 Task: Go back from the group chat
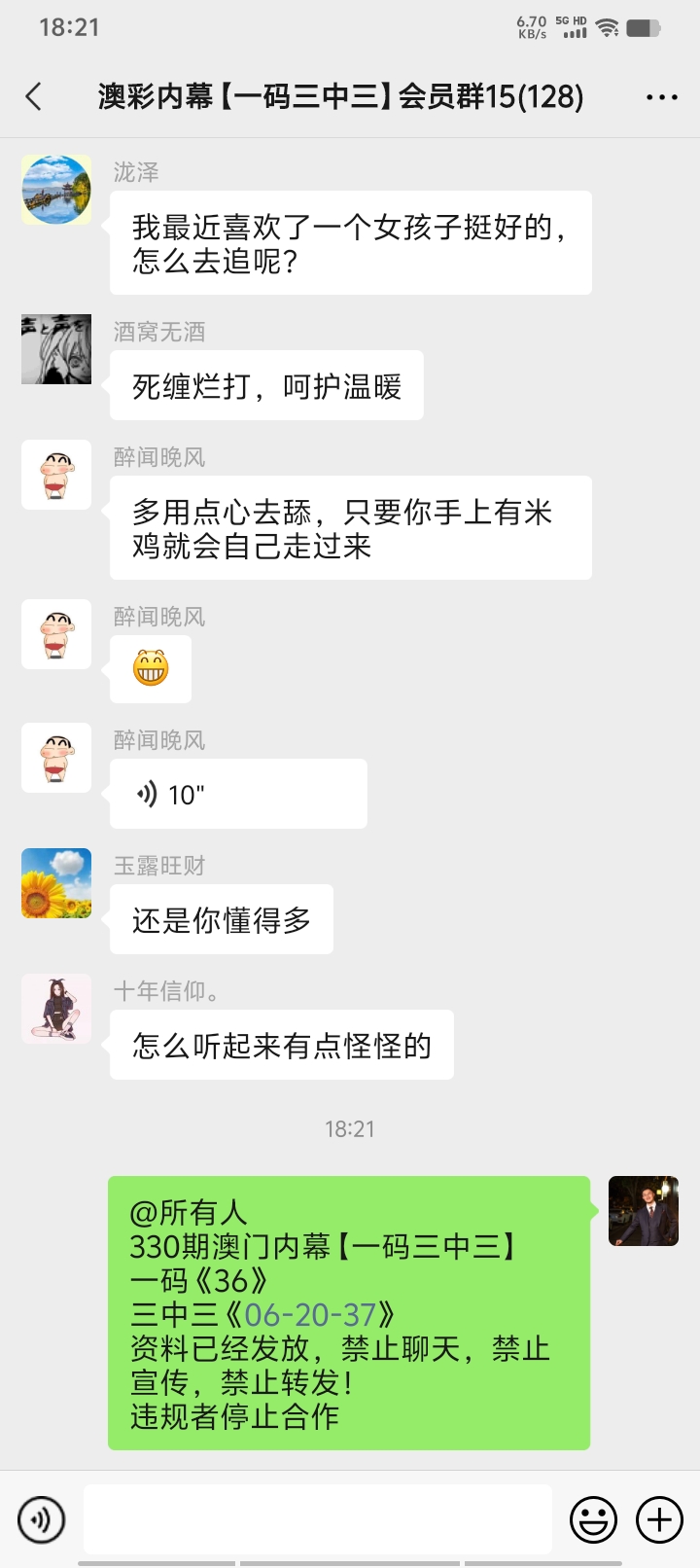34,97
